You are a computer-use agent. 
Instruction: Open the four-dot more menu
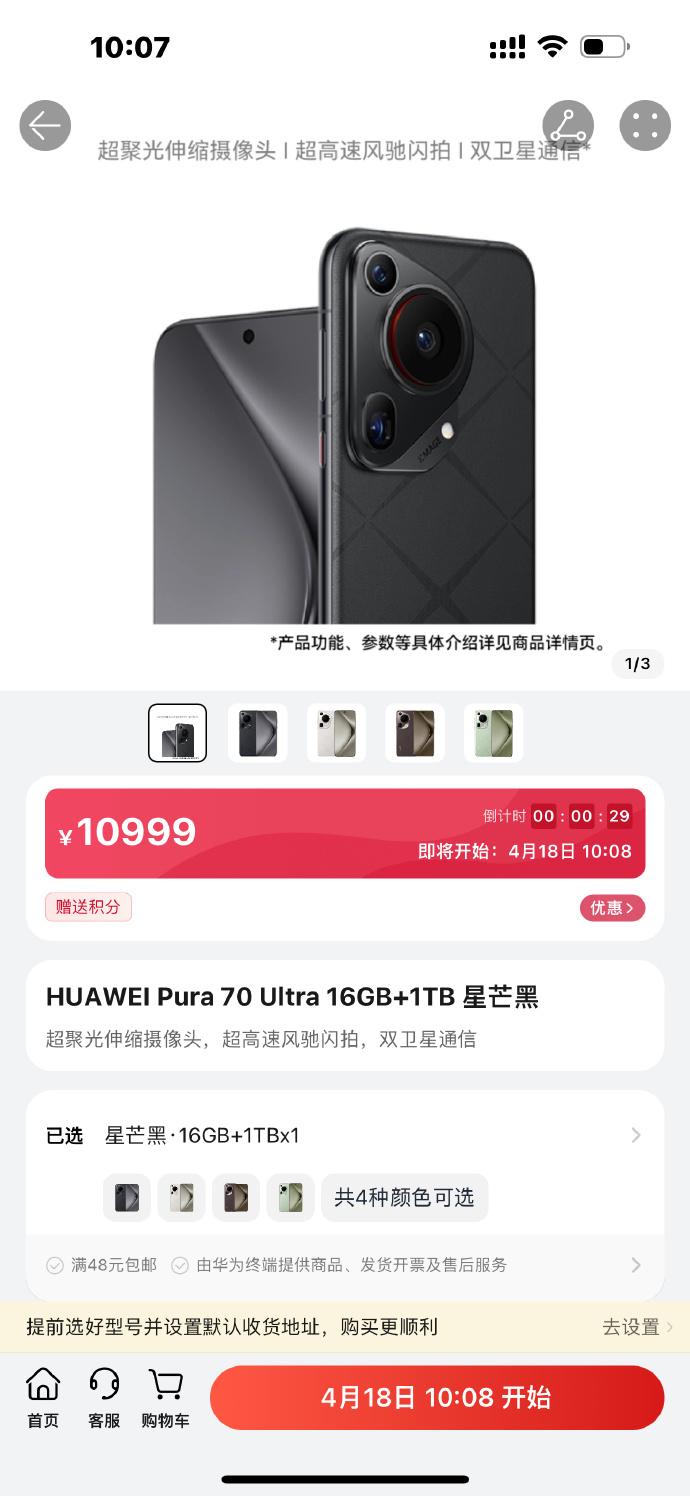(x=644, y=126)
